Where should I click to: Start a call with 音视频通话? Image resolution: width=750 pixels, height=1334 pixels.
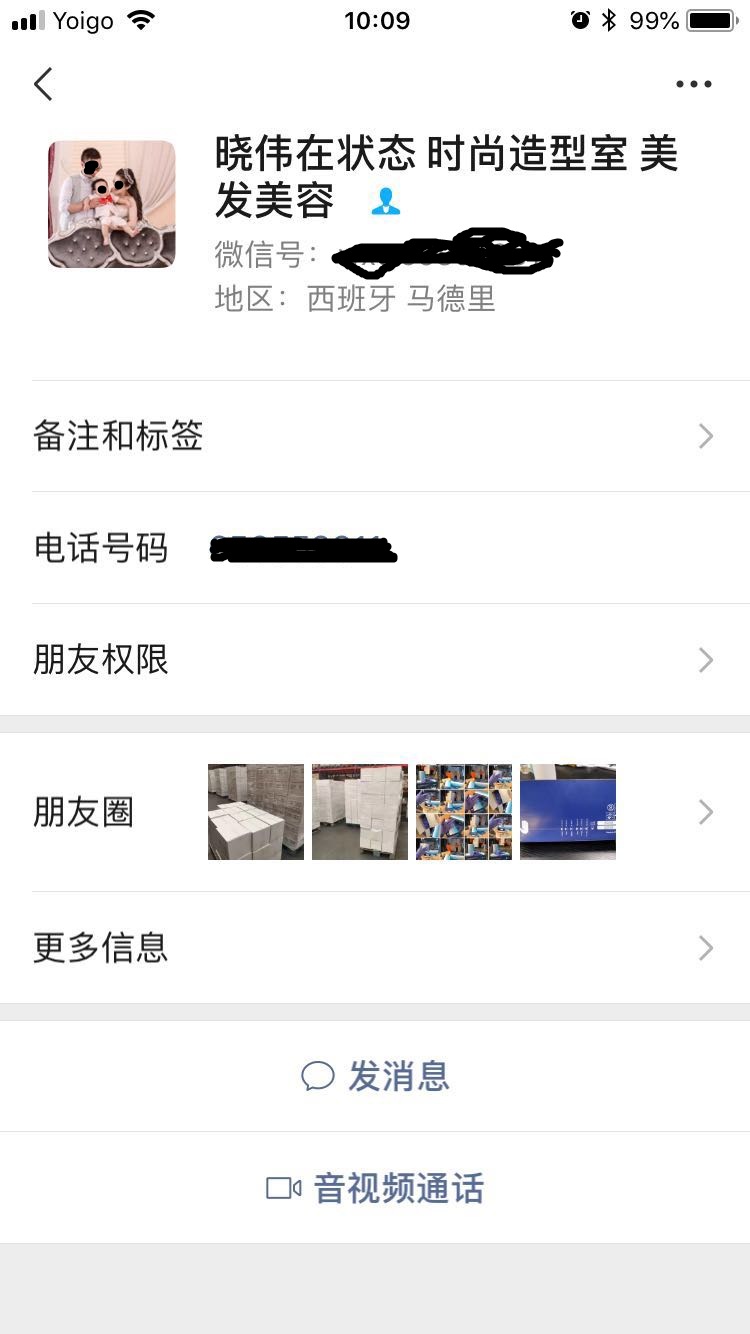point(375,1188)
